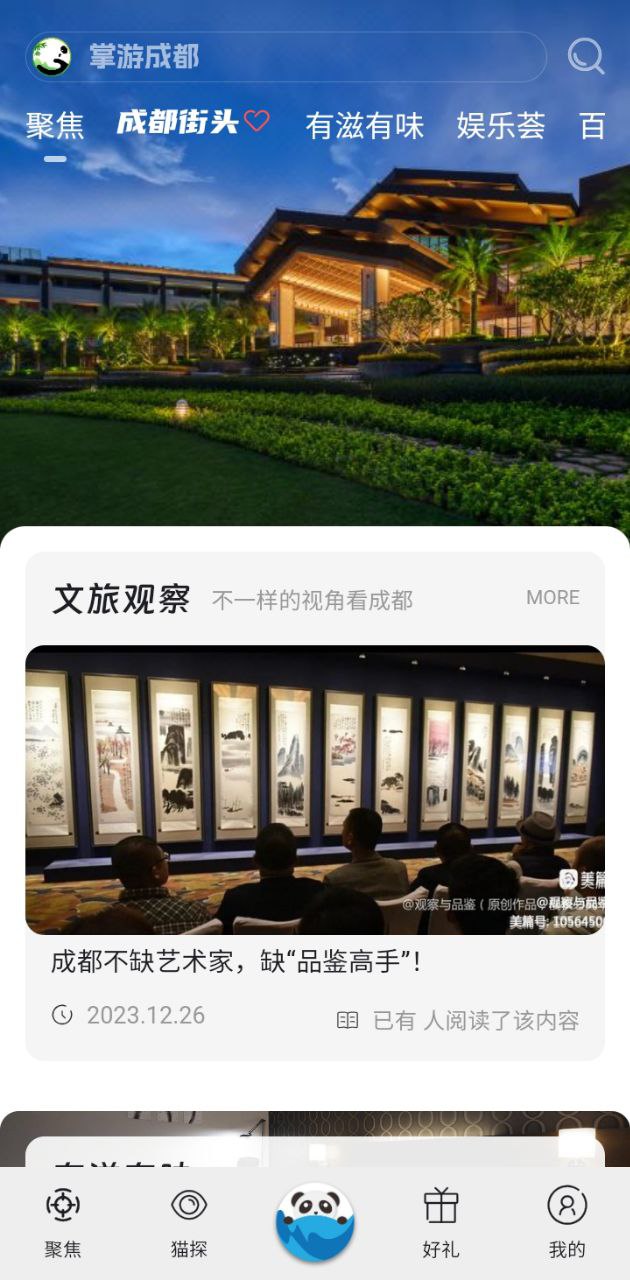
Task: Tap the center panda button
Action: pos(315,1221)
